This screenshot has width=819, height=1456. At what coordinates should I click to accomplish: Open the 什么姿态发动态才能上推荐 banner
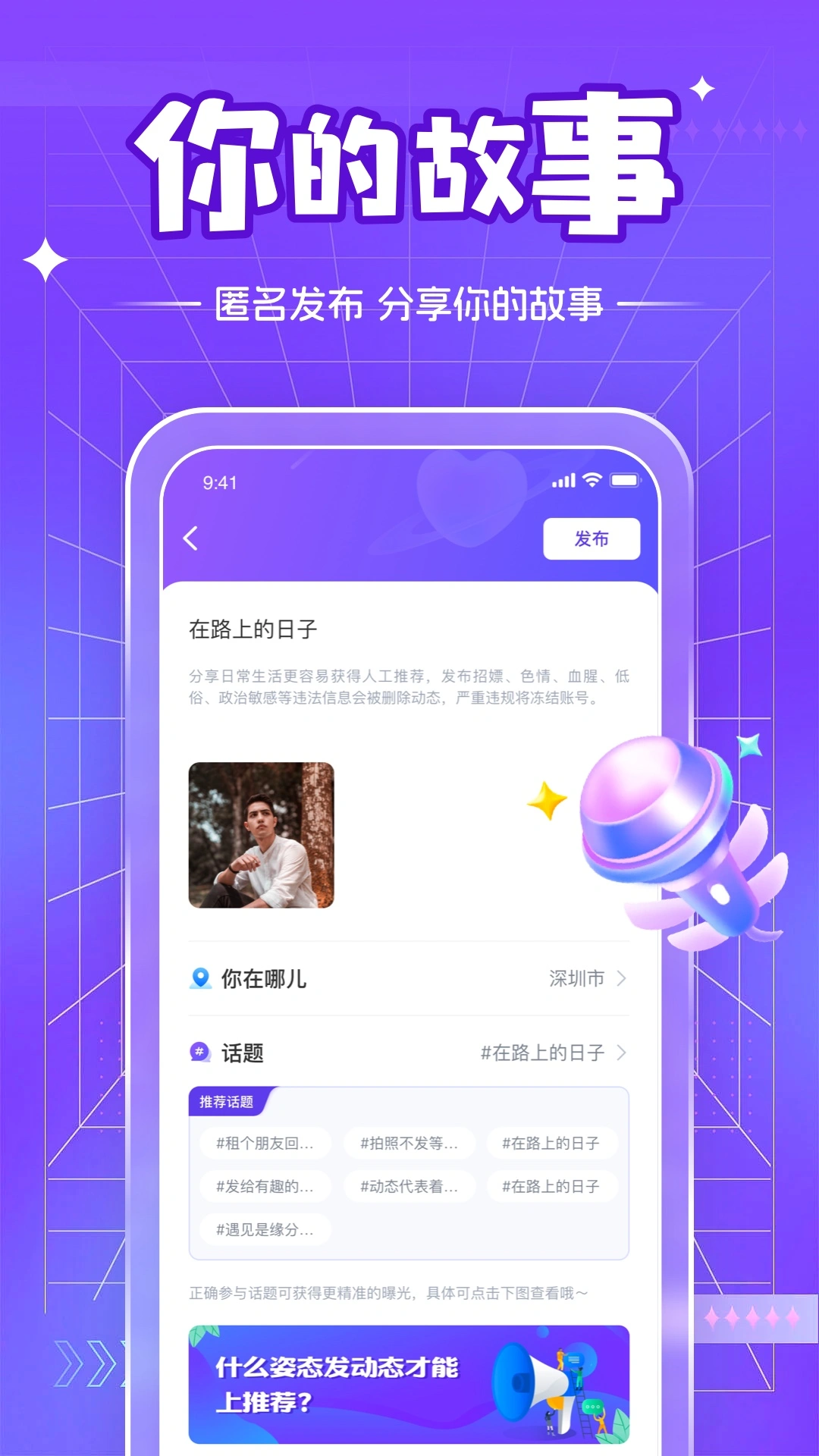[408, 1385]
